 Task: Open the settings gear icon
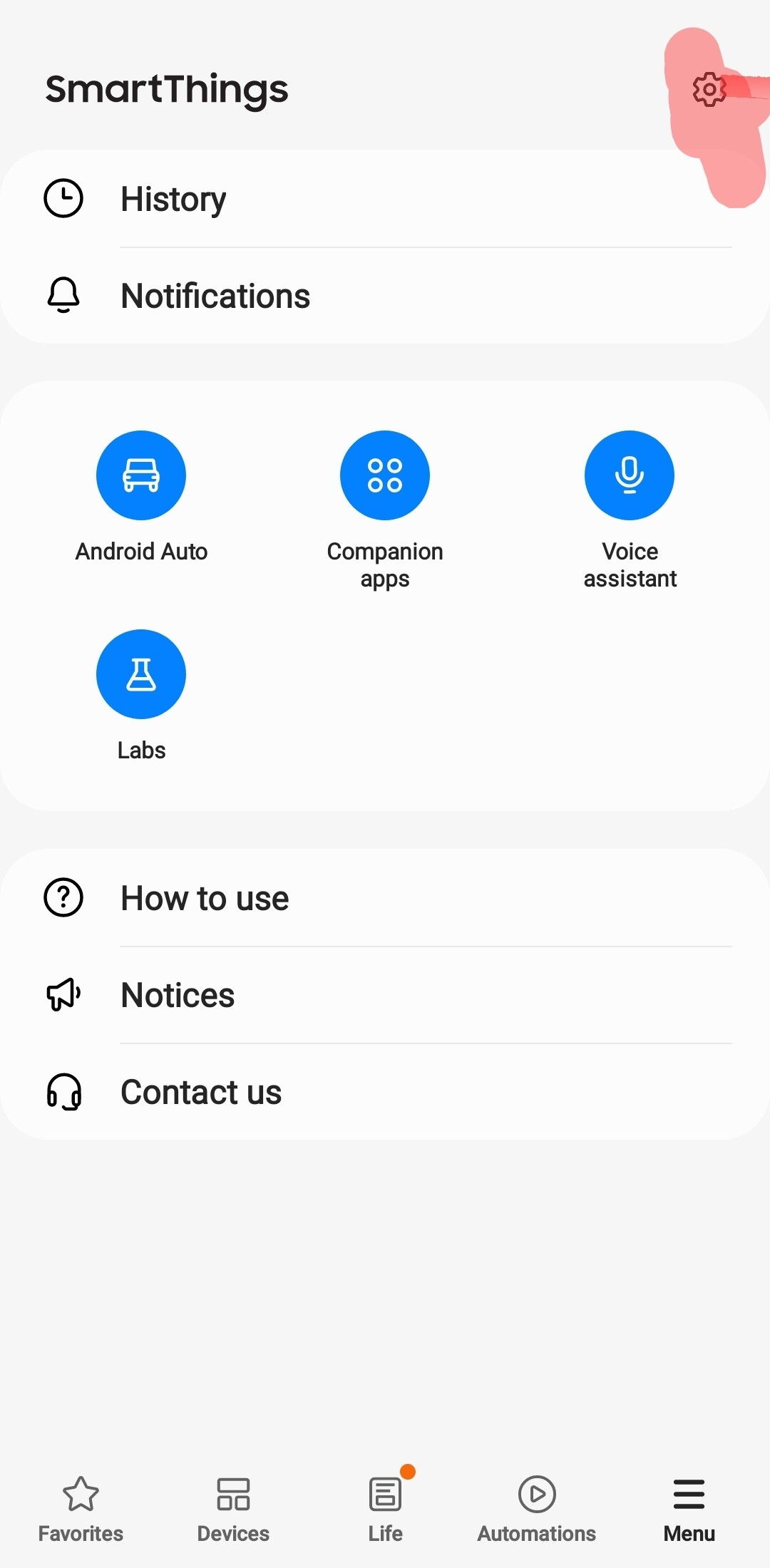click(709, 90)
